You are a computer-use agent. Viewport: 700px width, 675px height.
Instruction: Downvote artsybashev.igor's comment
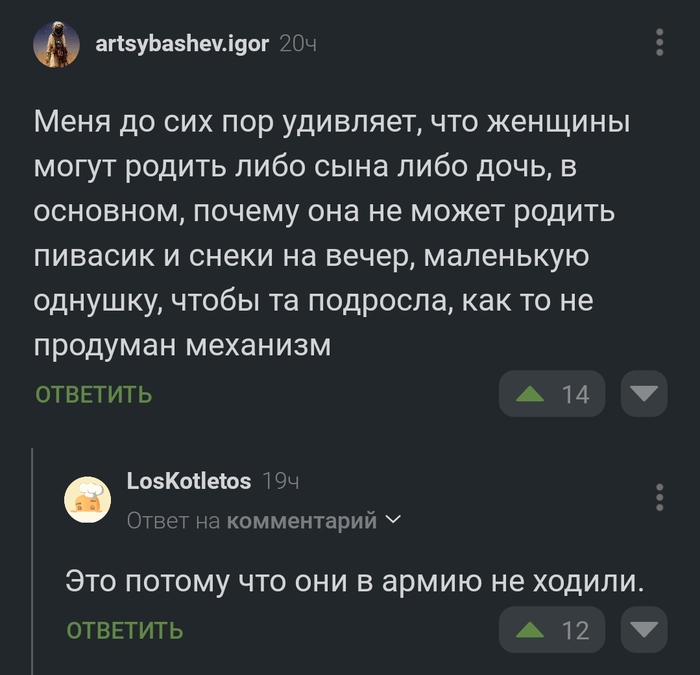643,394
